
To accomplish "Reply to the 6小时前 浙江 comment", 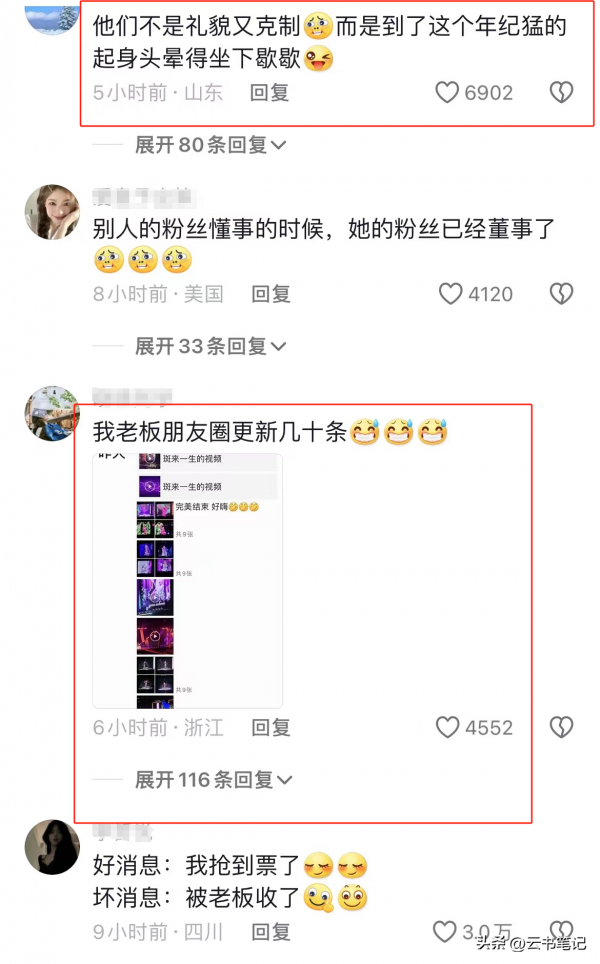I will [270, 727].
